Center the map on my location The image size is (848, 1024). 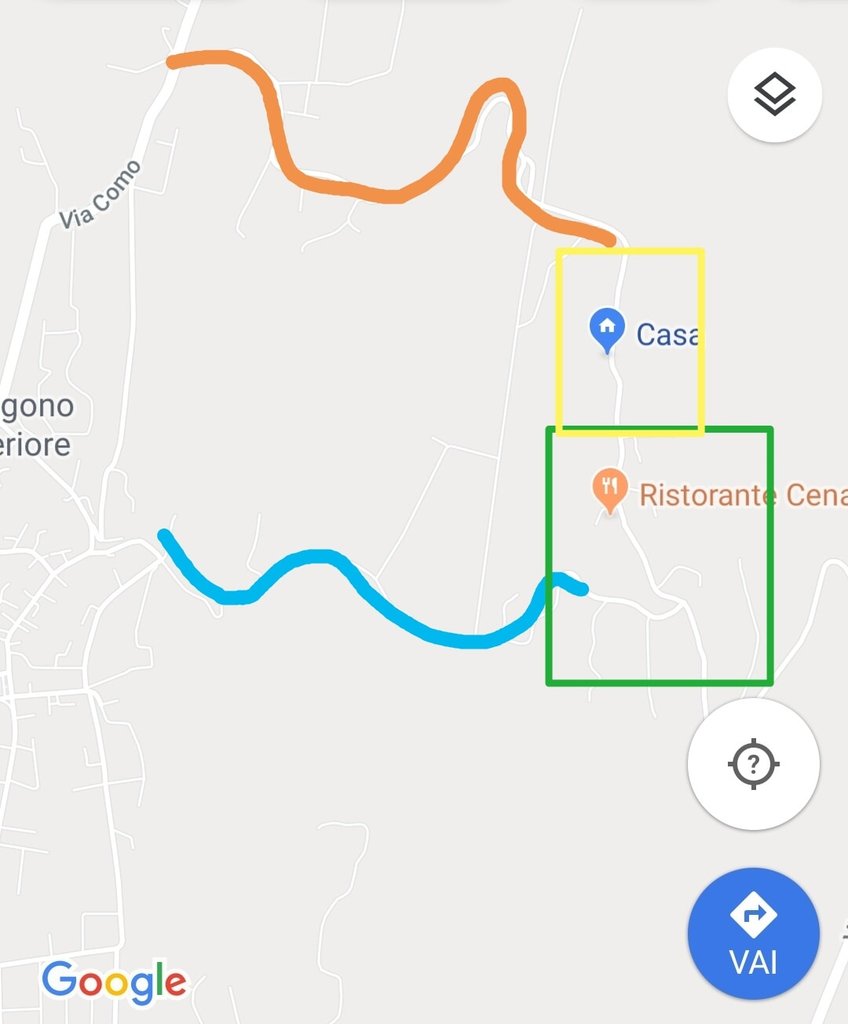(x=753, y=765)
